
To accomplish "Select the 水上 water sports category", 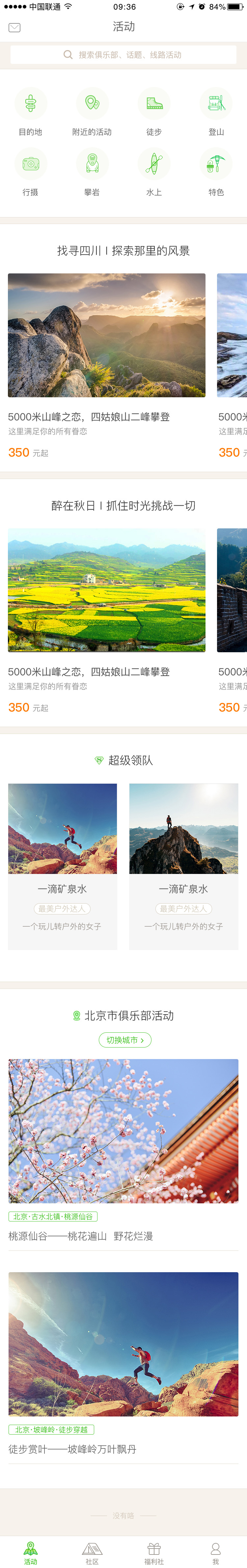I will pos(154,171).
